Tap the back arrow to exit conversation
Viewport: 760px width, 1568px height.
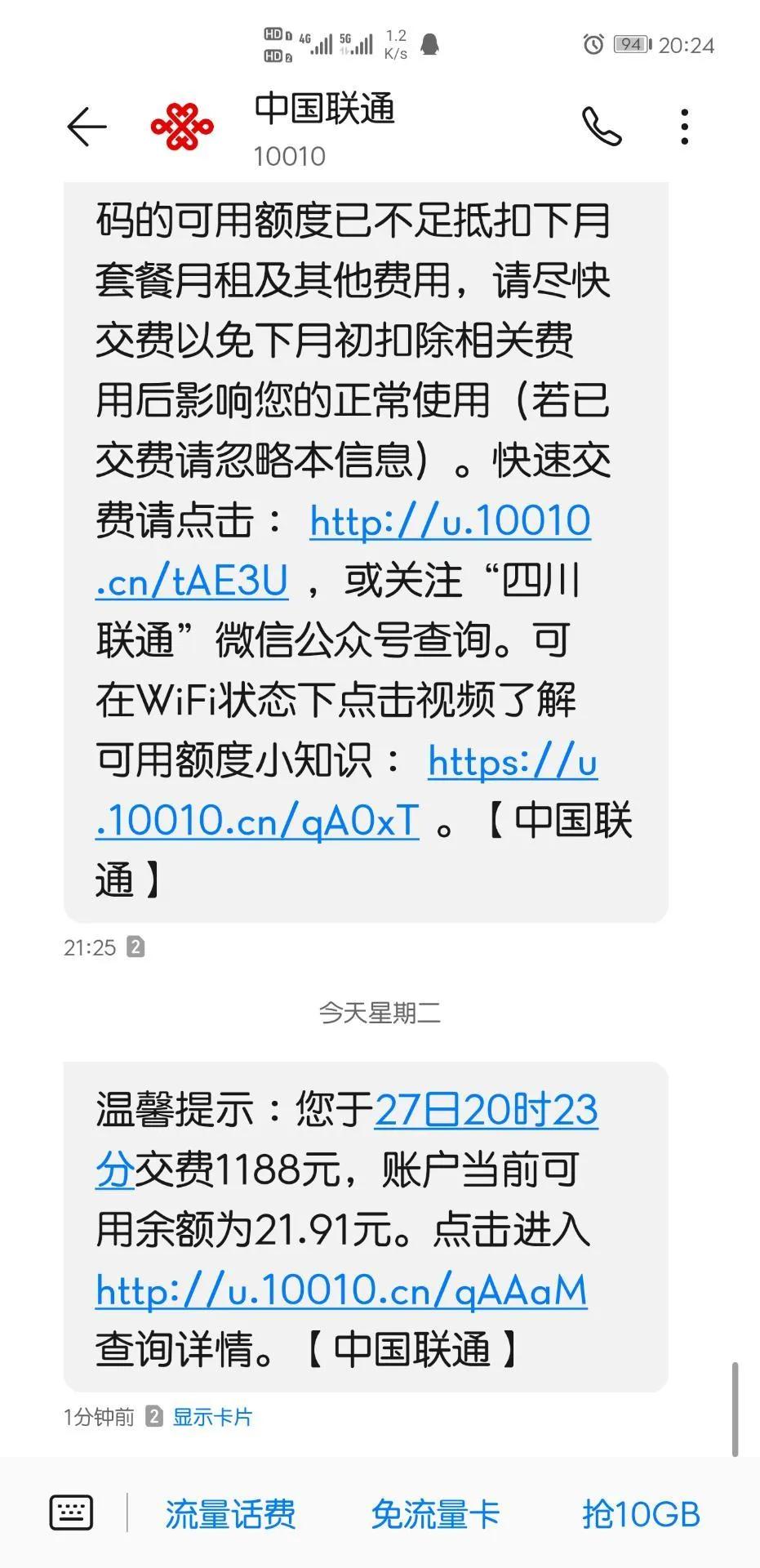tap(87, 127)
